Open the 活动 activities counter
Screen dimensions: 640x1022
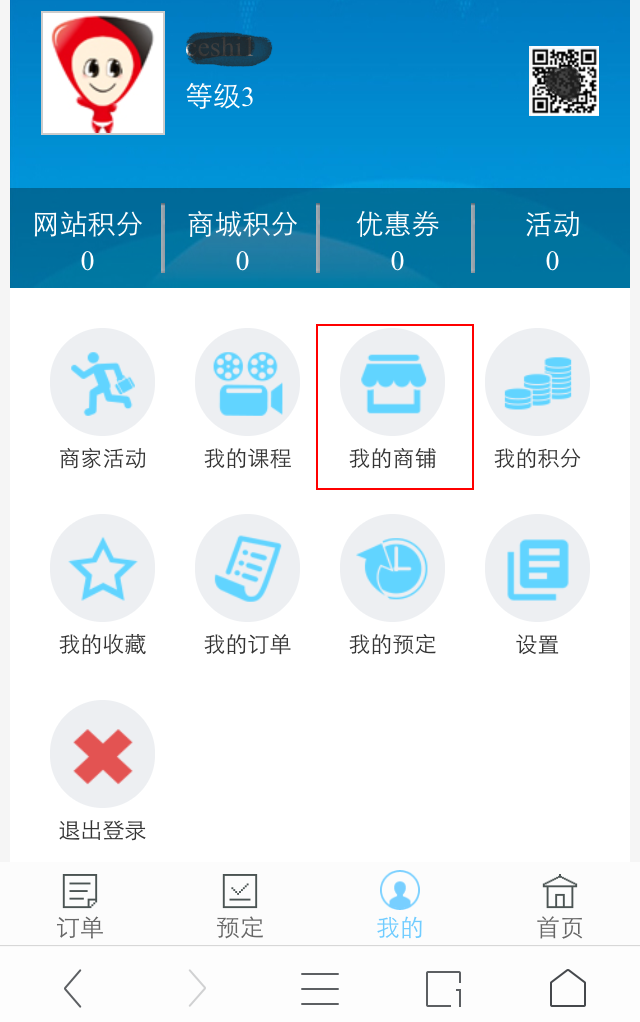[x=552, y=240]
